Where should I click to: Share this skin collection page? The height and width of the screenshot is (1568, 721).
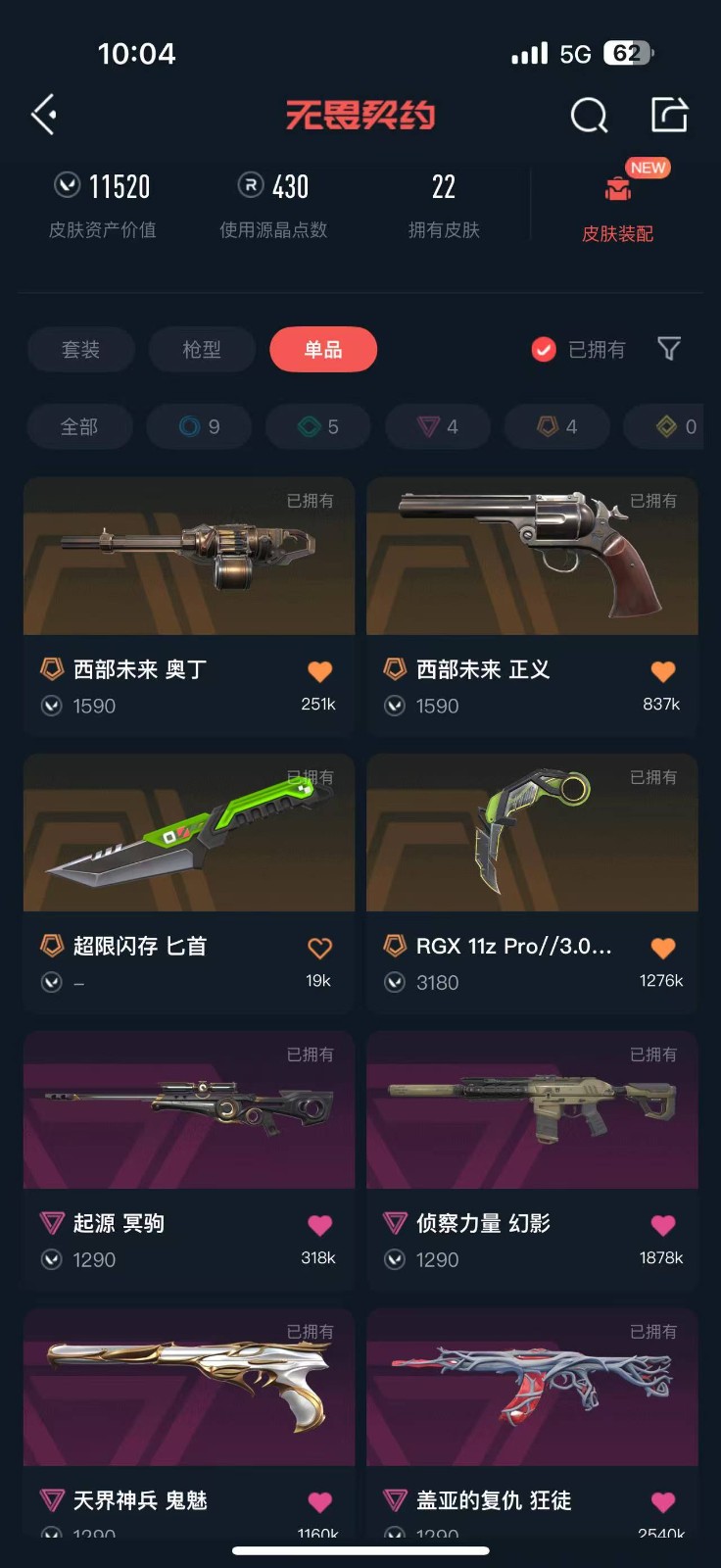coord(670,116)
